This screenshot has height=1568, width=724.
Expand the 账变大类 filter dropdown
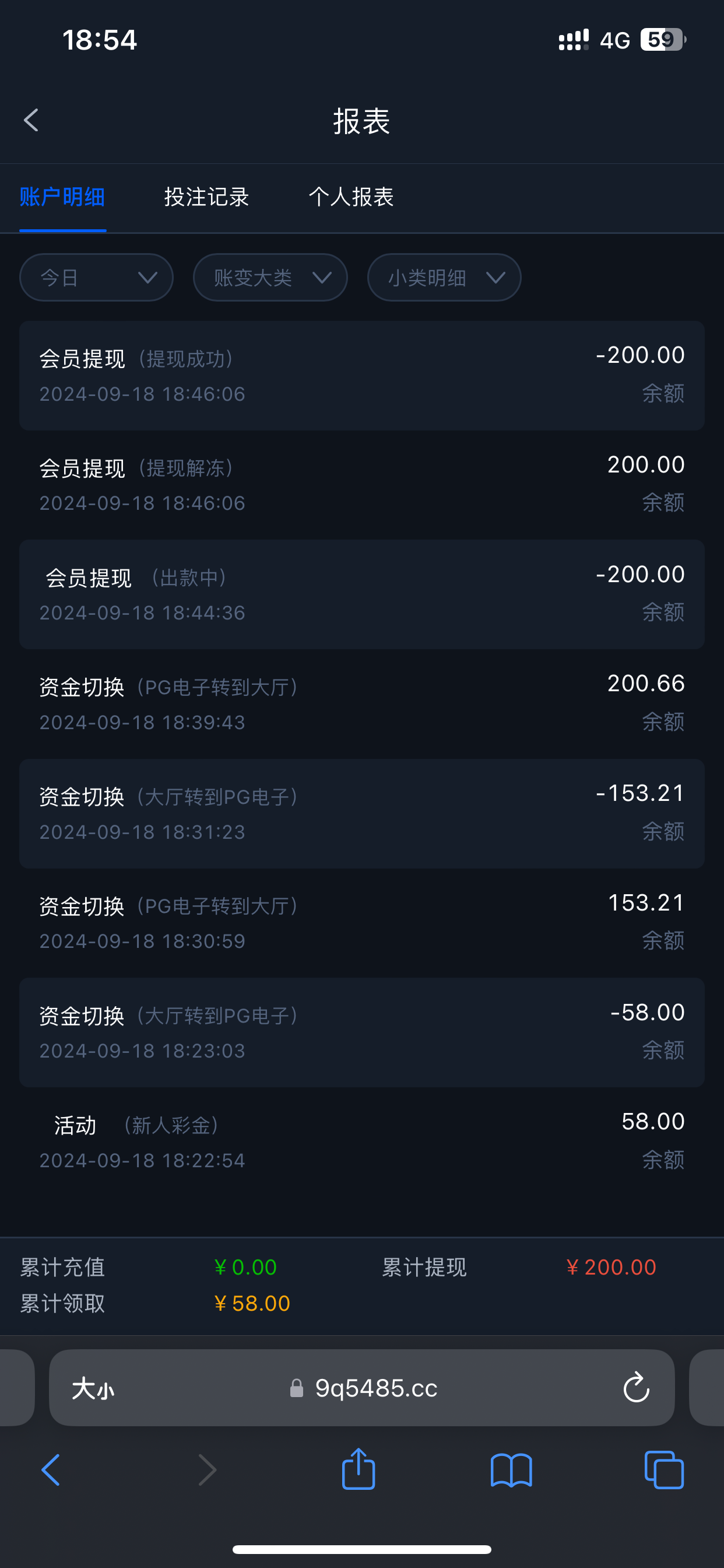[270, 278]
